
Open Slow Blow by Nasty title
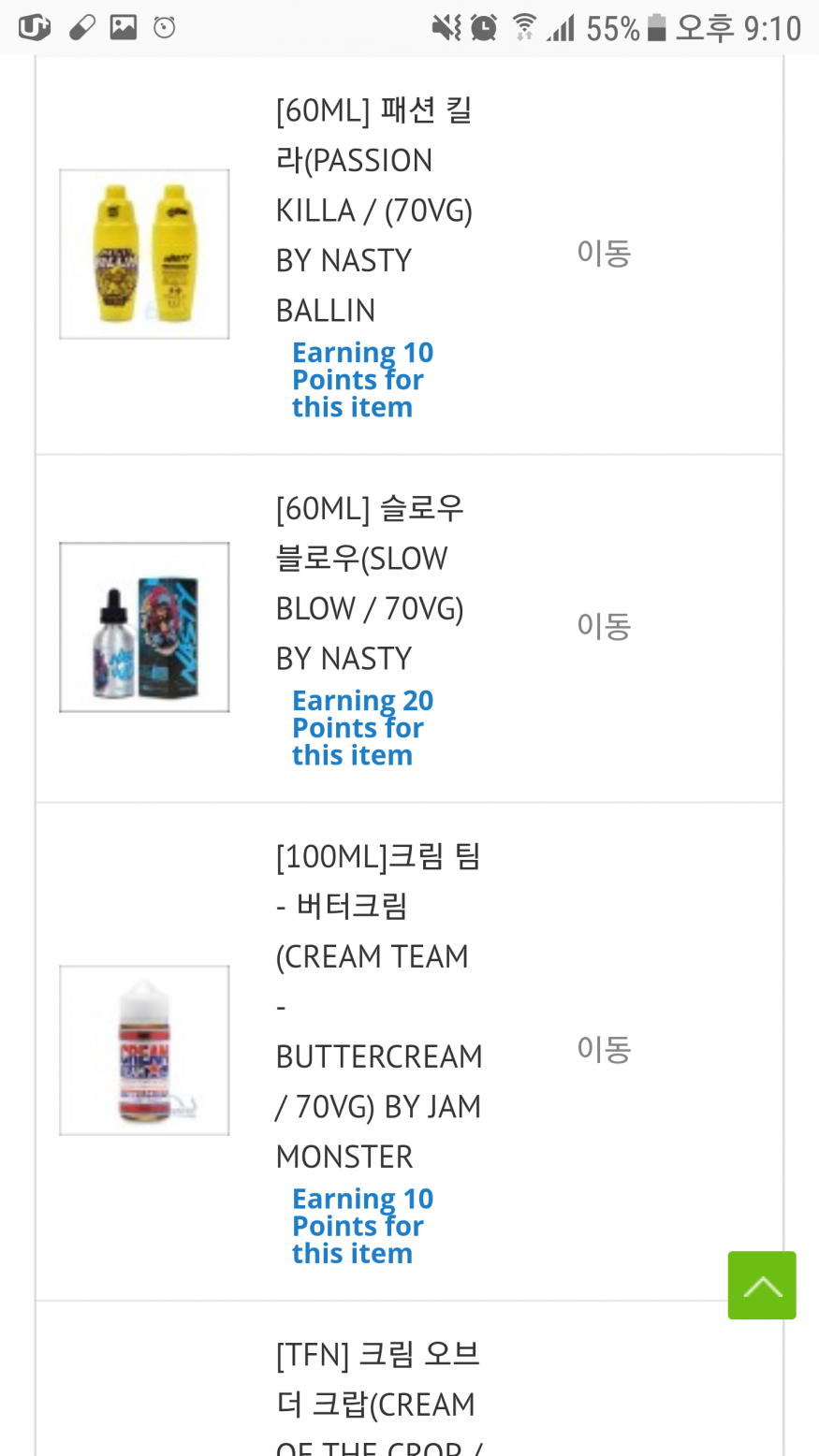[x=370, y=584]
